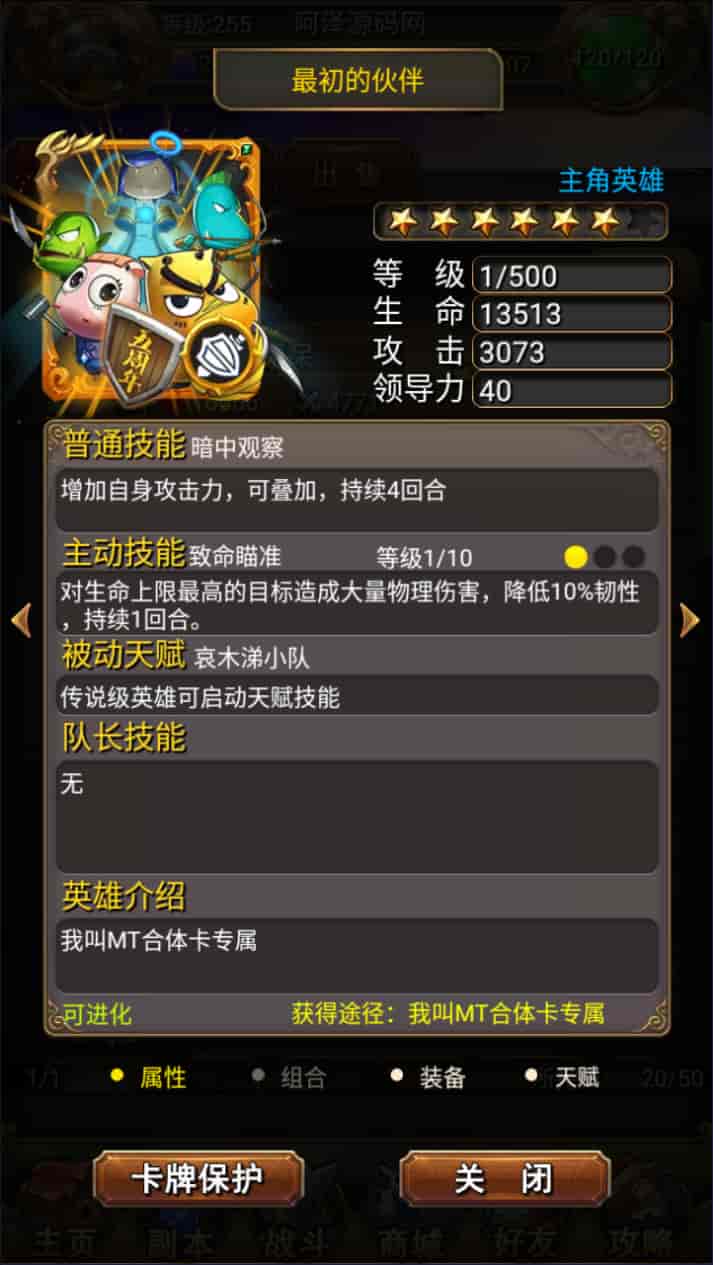Go to the previous hero card
Screen dimensions: 713x1265
point(21,620)
